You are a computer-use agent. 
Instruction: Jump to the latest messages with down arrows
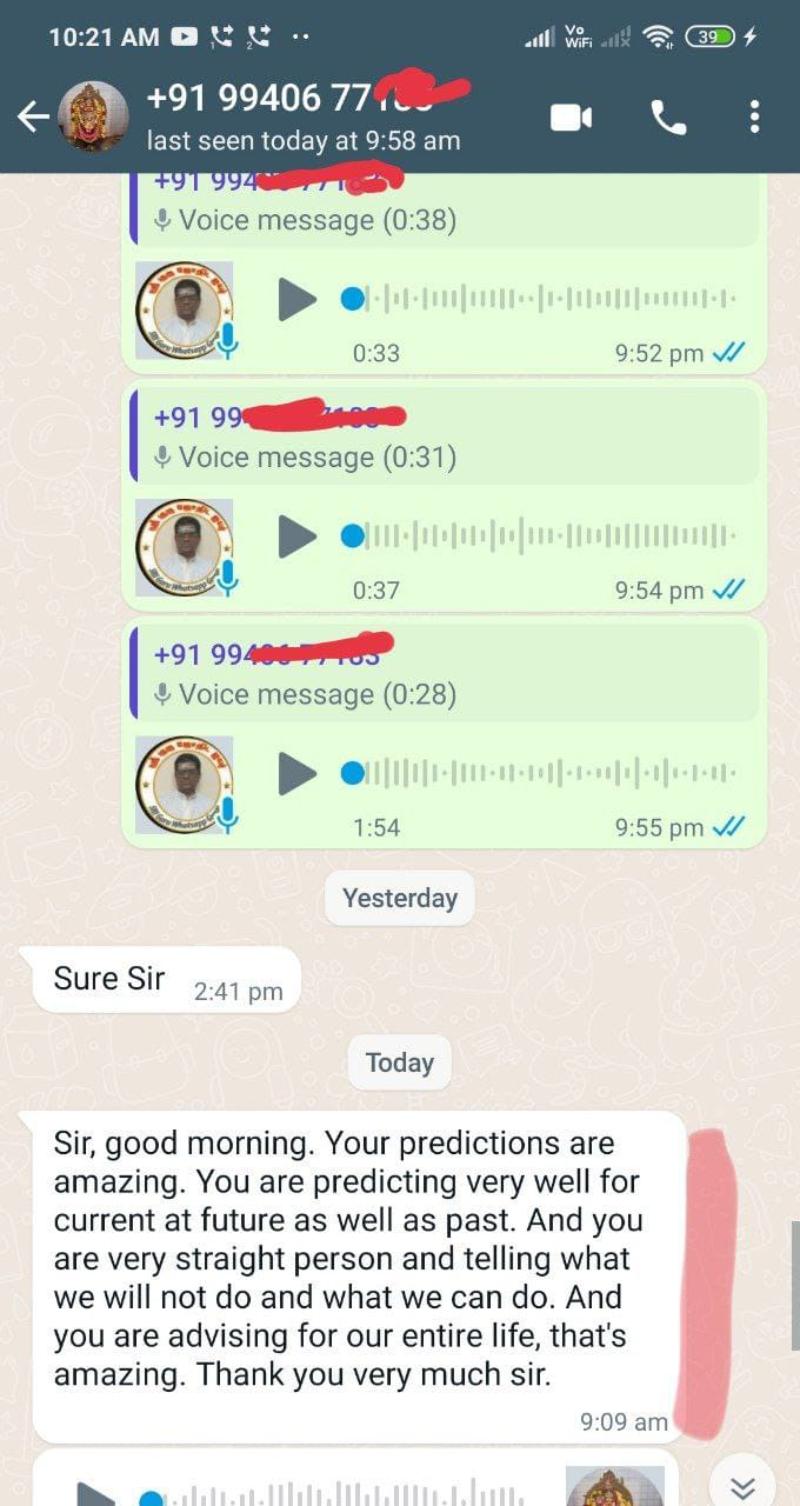741,1486
